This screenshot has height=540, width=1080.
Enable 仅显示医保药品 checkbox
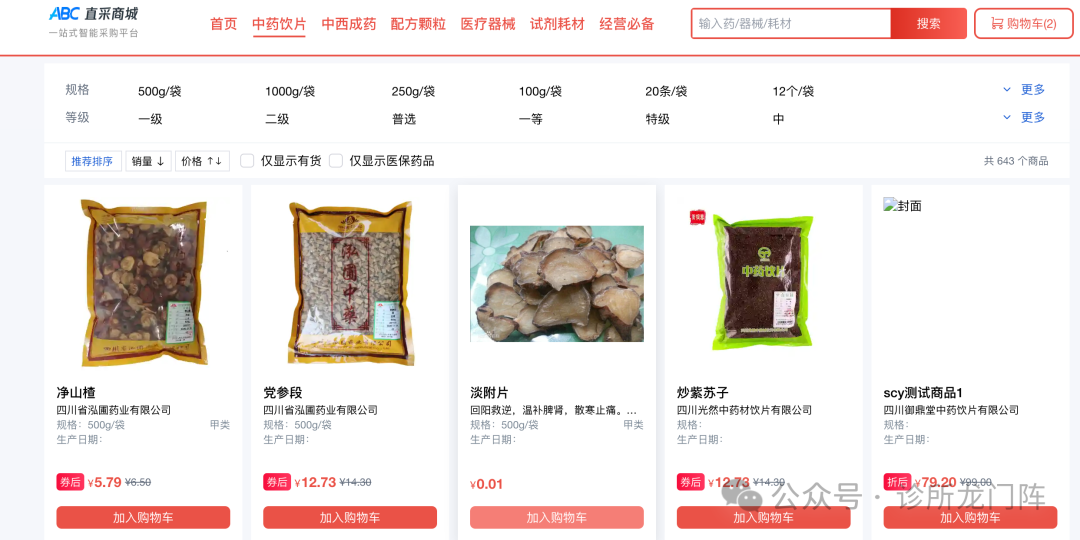click(336, 161)
